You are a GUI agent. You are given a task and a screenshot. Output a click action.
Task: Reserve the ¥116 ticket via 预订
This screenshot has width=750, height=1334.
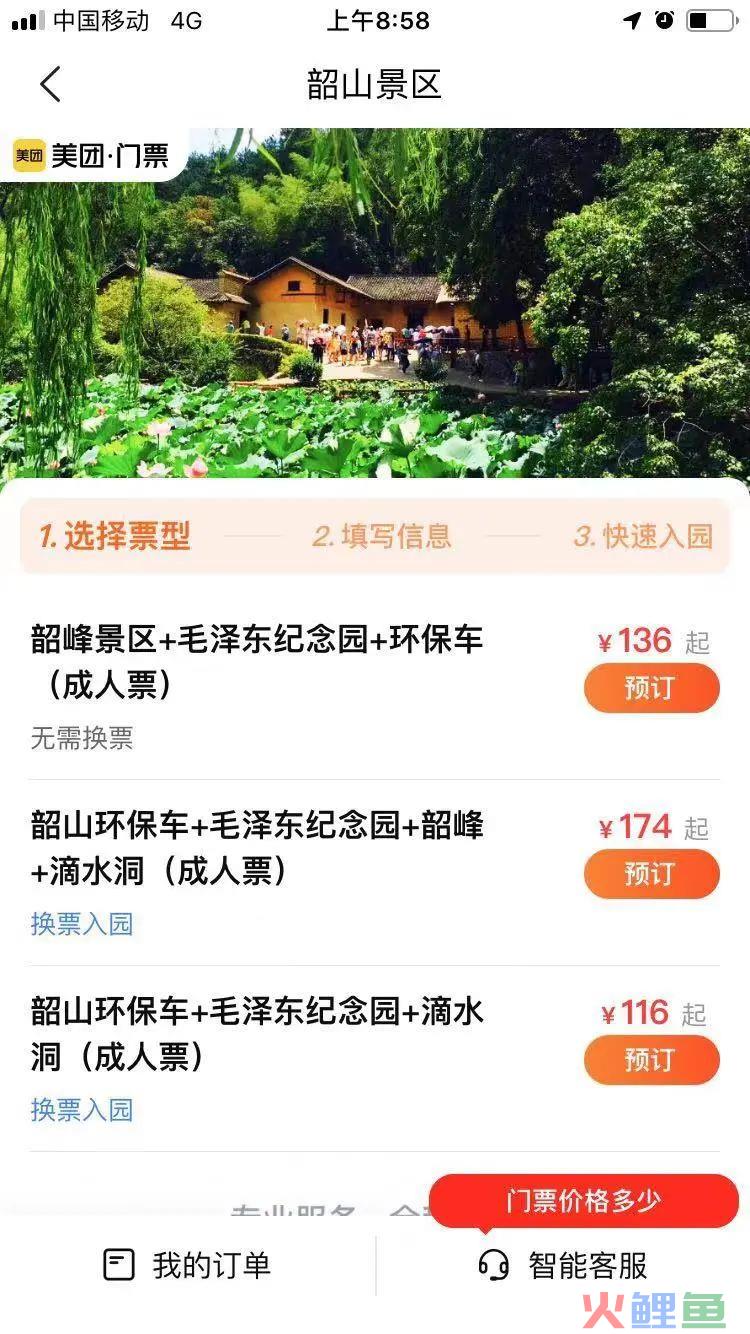(651, 1060)
